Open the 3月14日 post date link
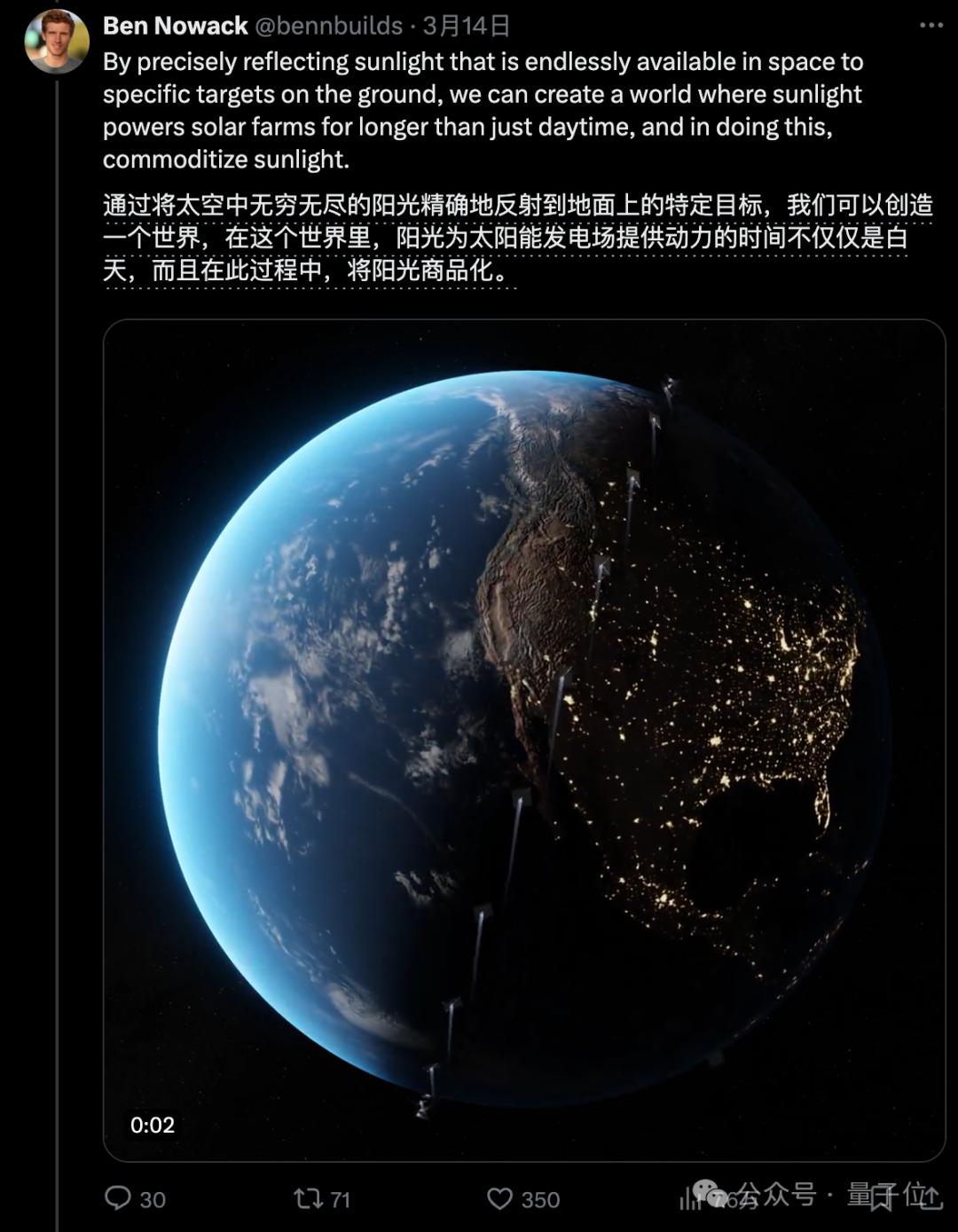This screenshot has height=1232, width=958. coord(466,26)
